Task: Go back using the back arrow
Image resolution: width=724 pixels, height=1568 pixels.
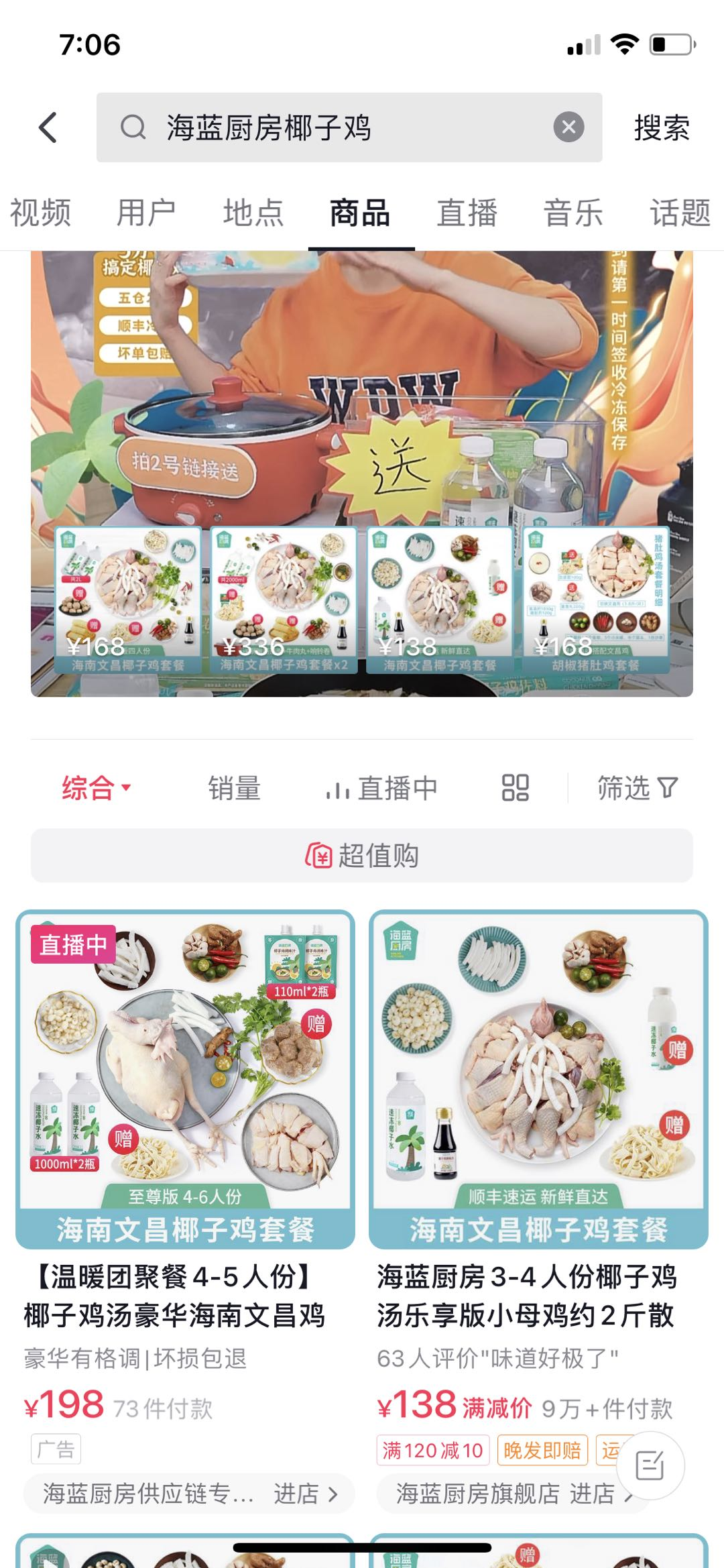Action: tap(48, 127)
